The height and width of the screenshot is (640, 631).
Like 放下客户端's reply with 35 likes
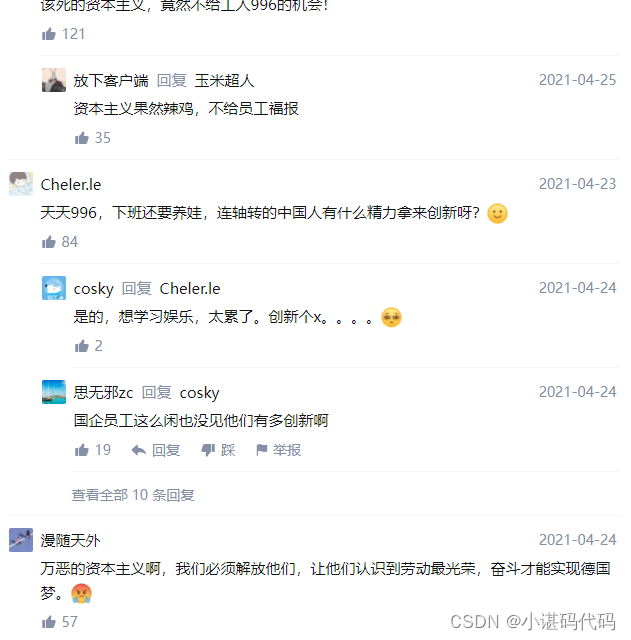click(x=82, y=138)
